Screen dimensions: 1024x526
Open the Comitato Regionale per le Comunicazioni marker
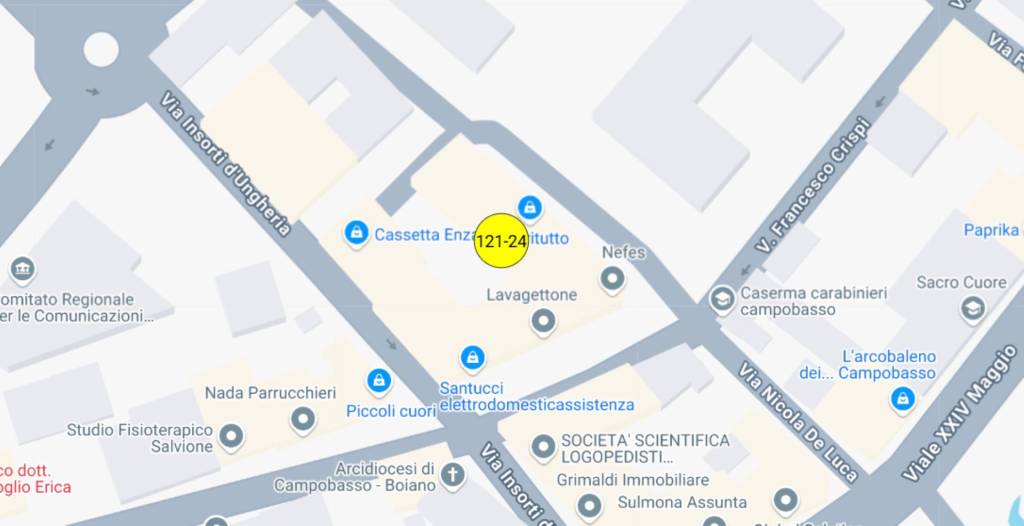22,270
